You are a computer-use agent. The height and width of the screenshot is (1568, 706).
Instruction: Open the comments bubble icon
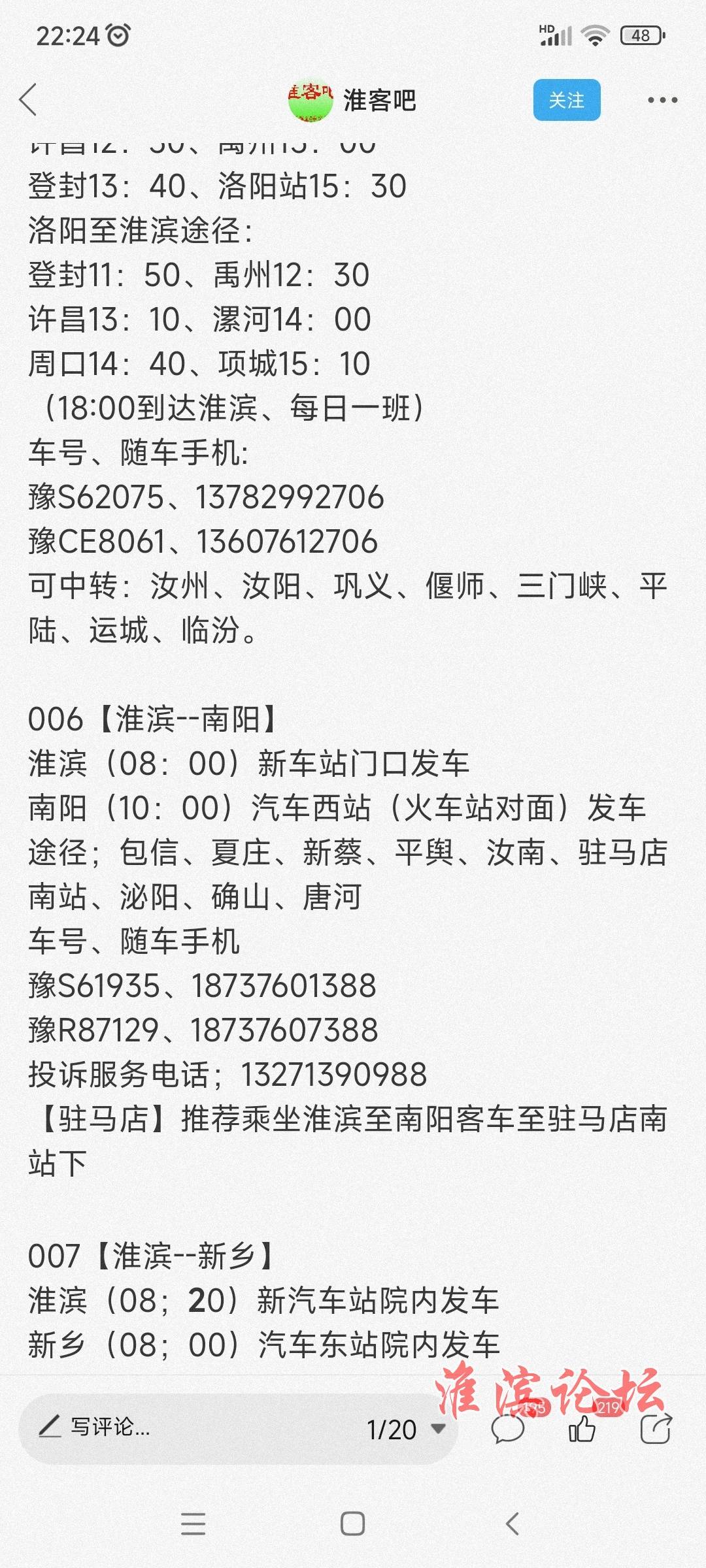[508, 1429]
